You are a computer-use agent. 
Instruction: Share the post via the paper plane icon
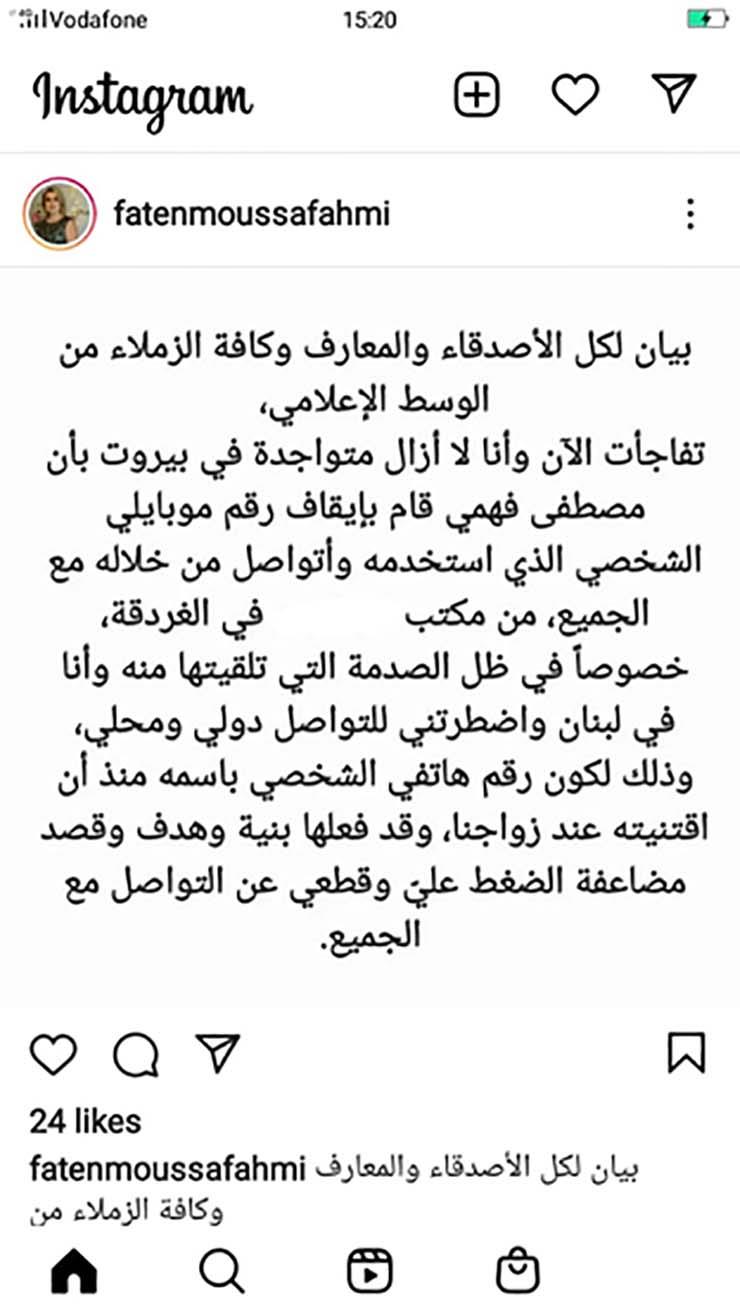[x=216, y=1051]
